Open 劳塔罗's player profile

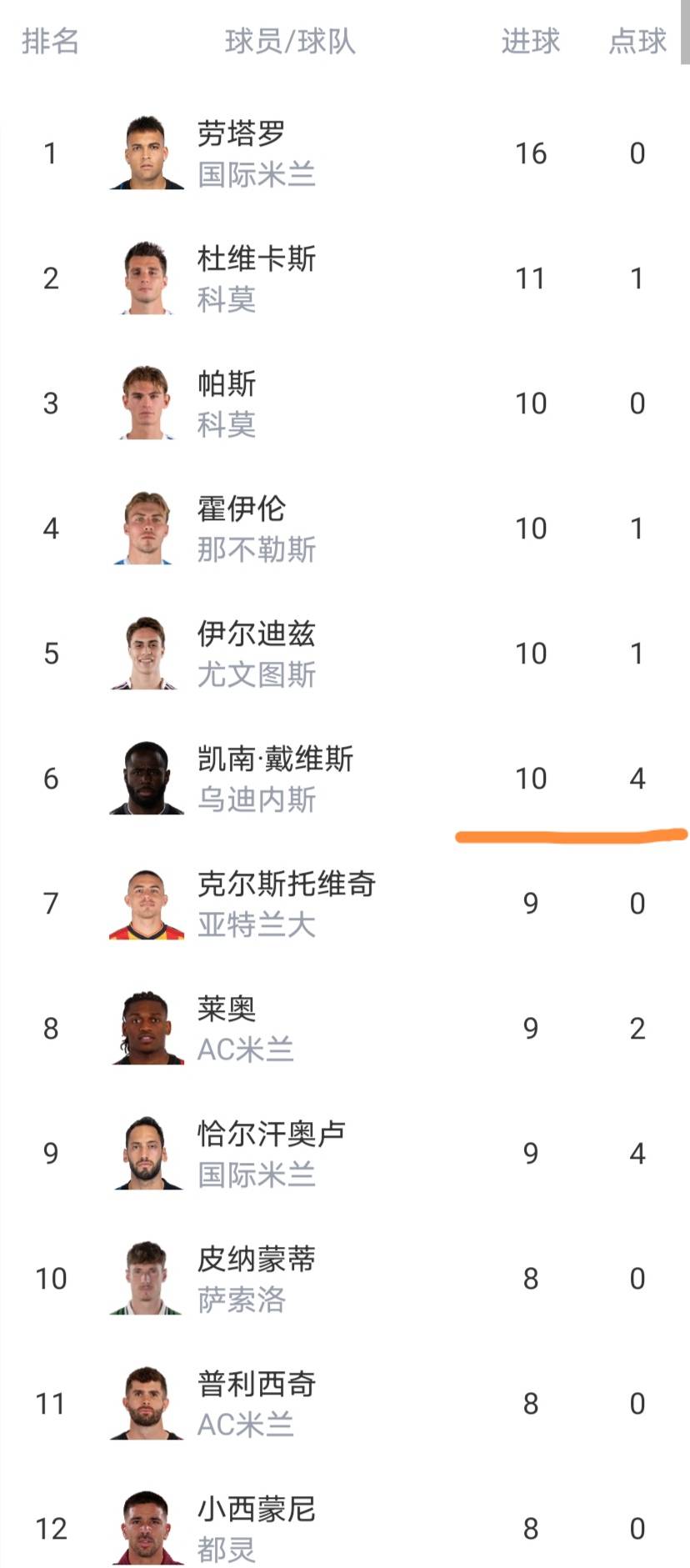241,134
